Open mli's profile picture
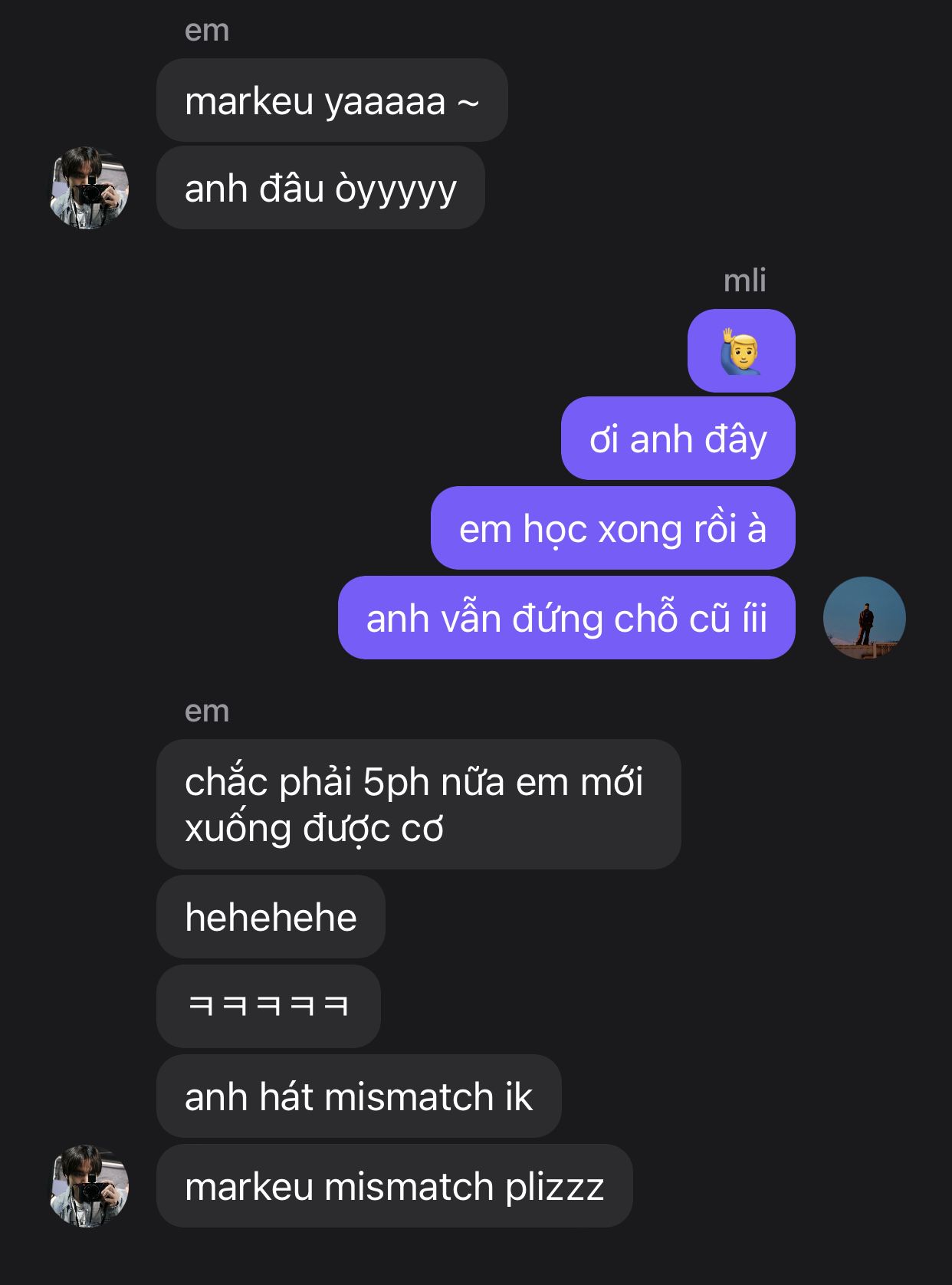952x1285 pixels. coord(864,618)
